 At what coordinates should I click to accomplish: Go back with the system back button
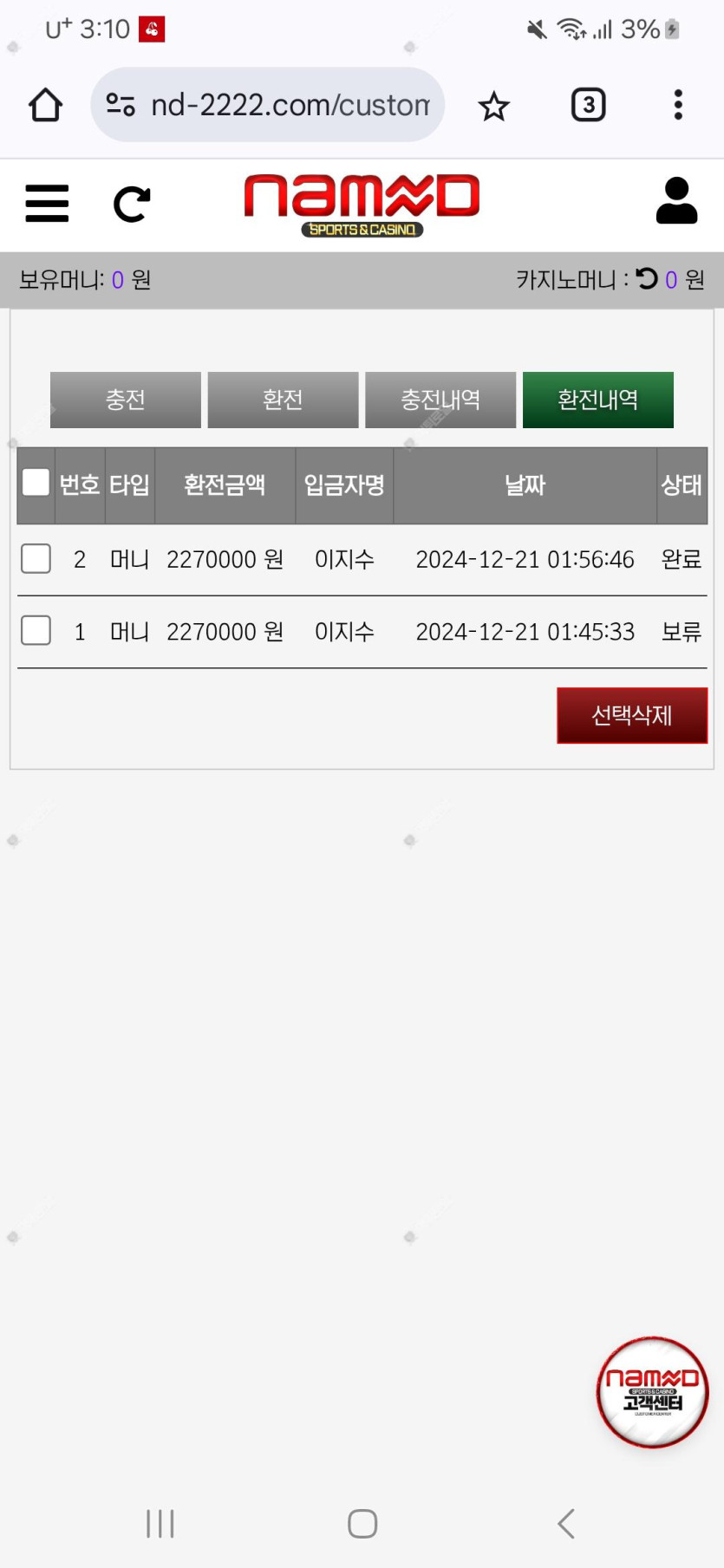point(566,1523)
